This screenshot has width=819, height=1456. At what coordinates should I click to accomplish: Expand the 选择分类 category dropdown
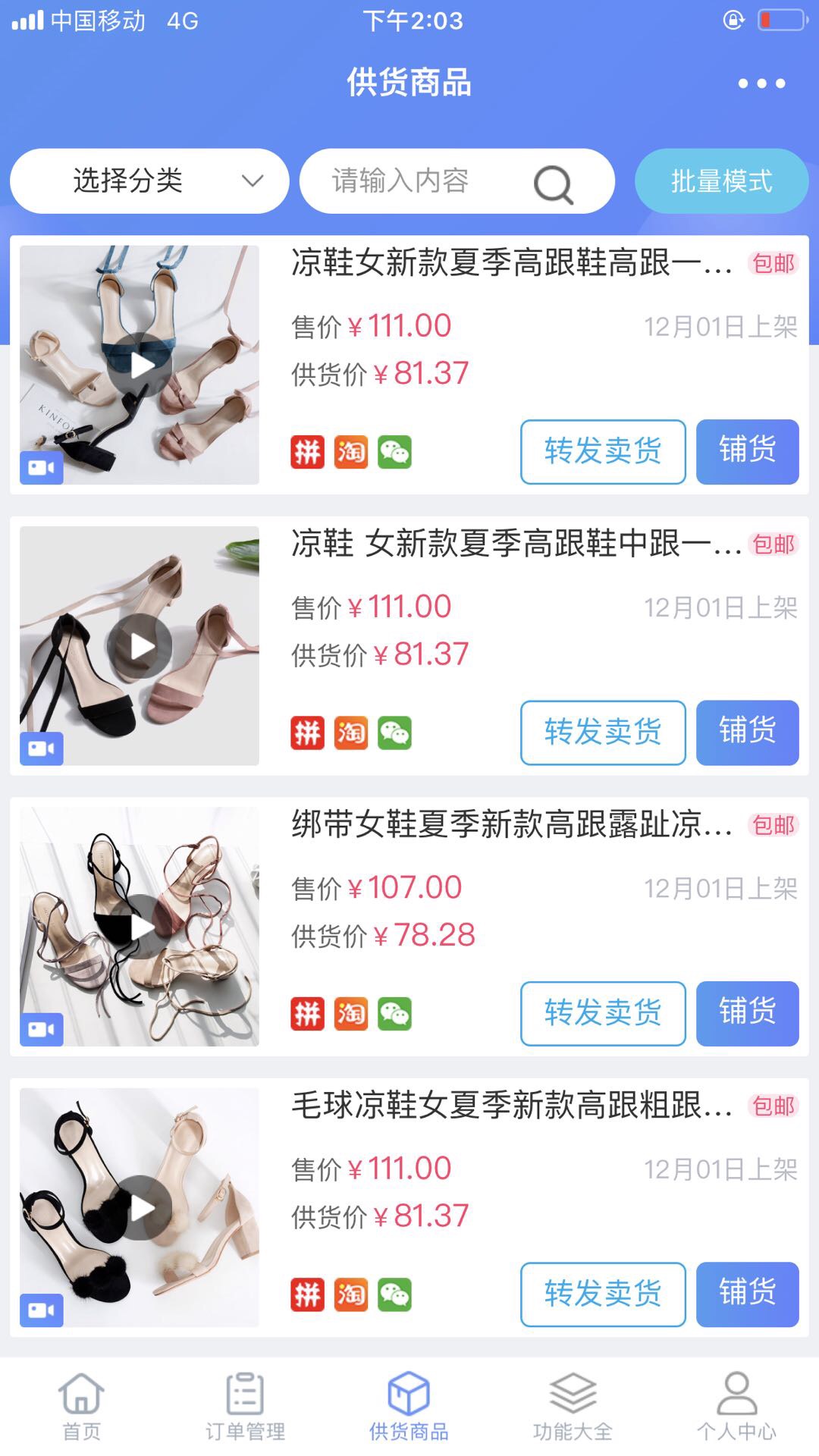(149, 181)
